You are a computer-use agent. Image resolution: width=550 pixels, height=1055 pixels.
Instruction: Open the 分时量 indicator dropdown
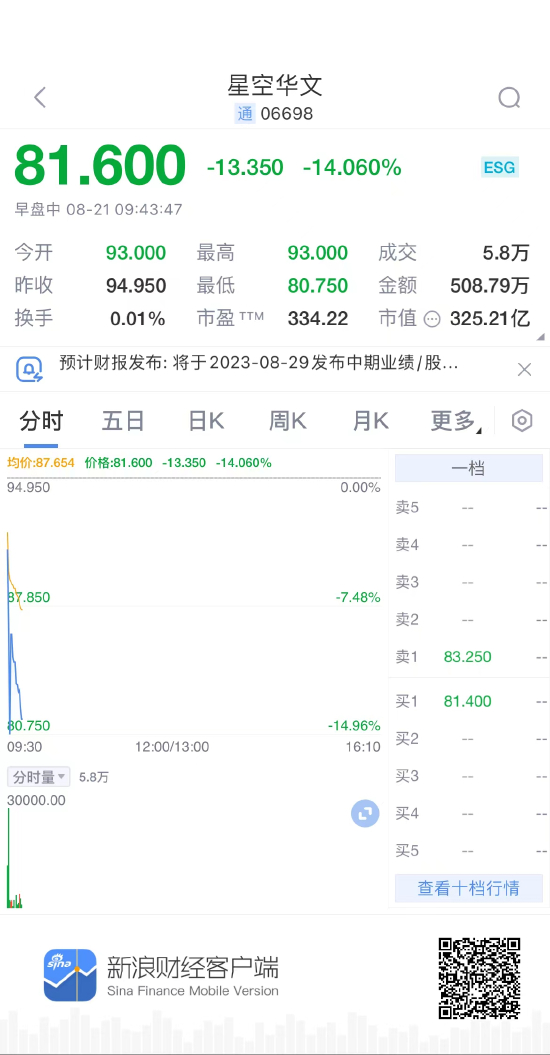pyautogui.click(x=38, y=777)
